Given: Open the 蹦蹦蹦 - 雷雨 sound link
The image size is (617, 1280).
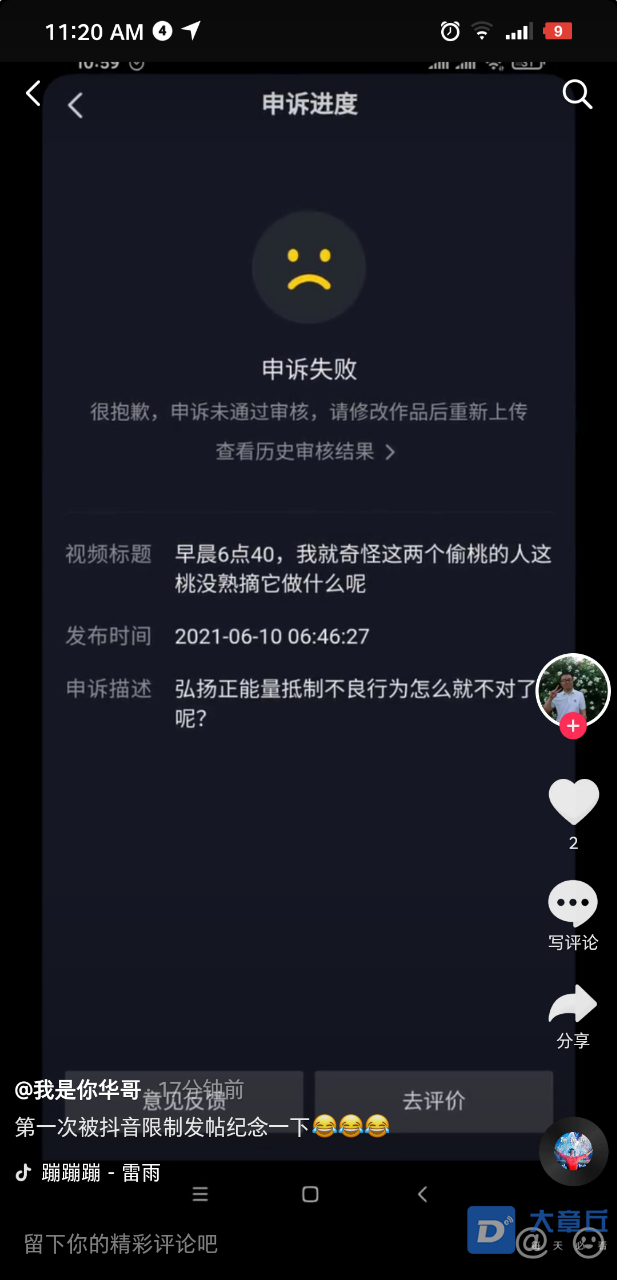Looking at the screenshot, I should click(x=100, y=1173).
